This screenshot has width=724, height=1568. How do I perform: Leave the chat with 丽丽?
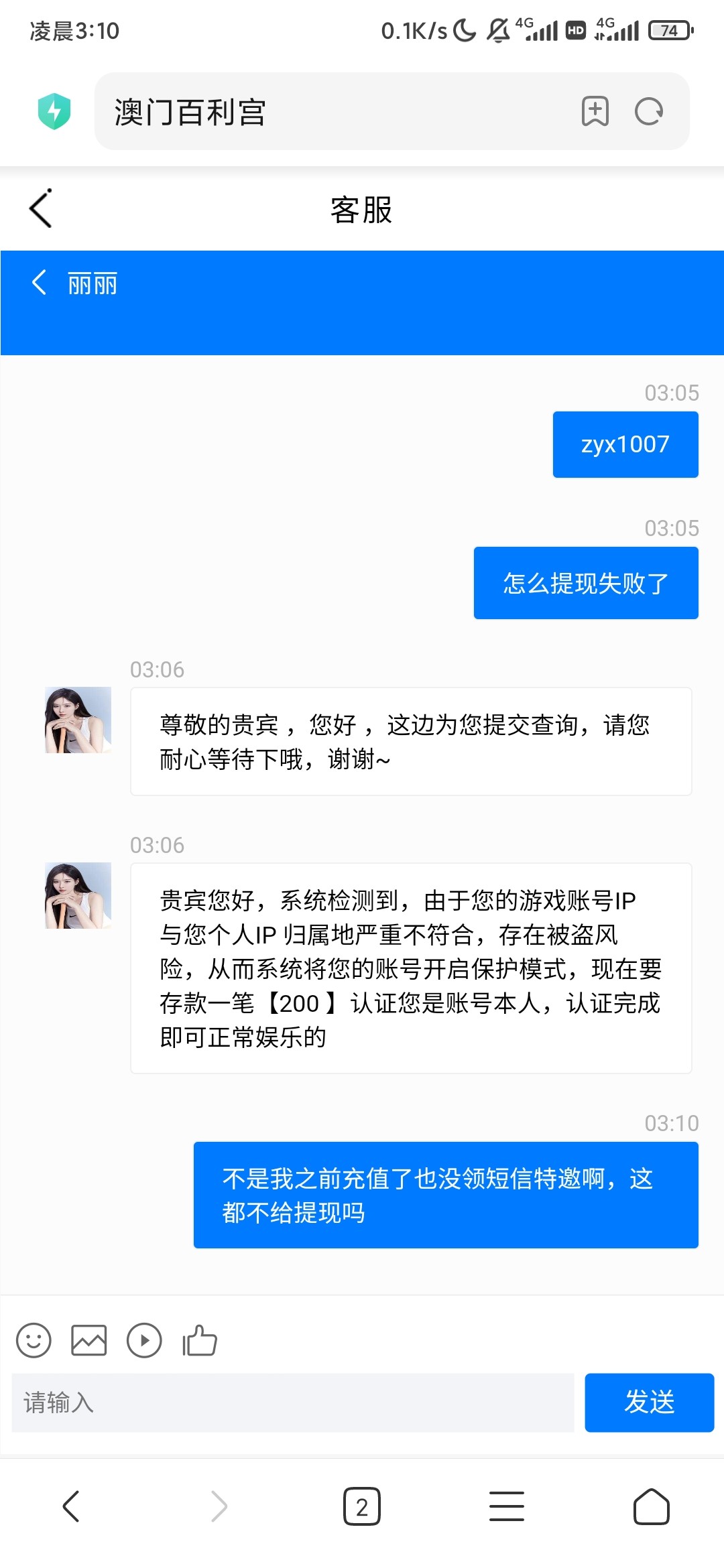40,283
